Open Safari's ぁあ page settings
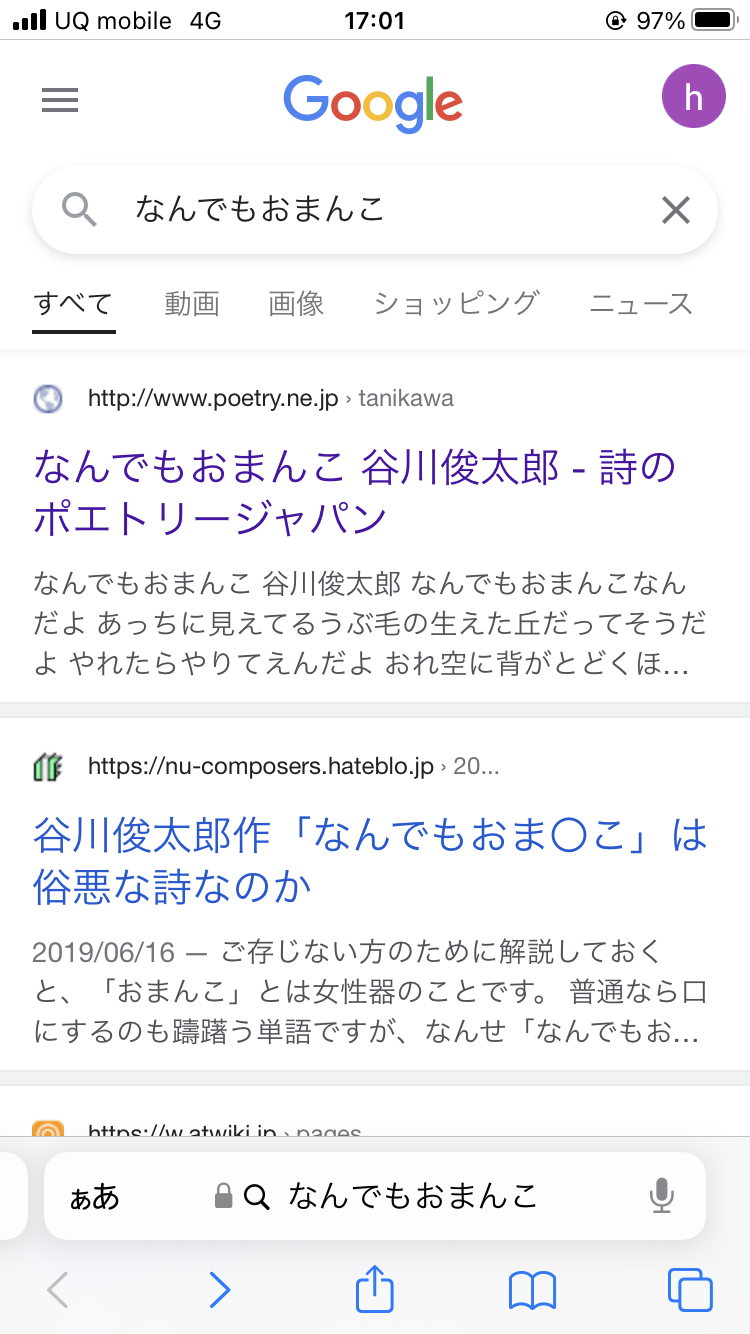 95,1196
